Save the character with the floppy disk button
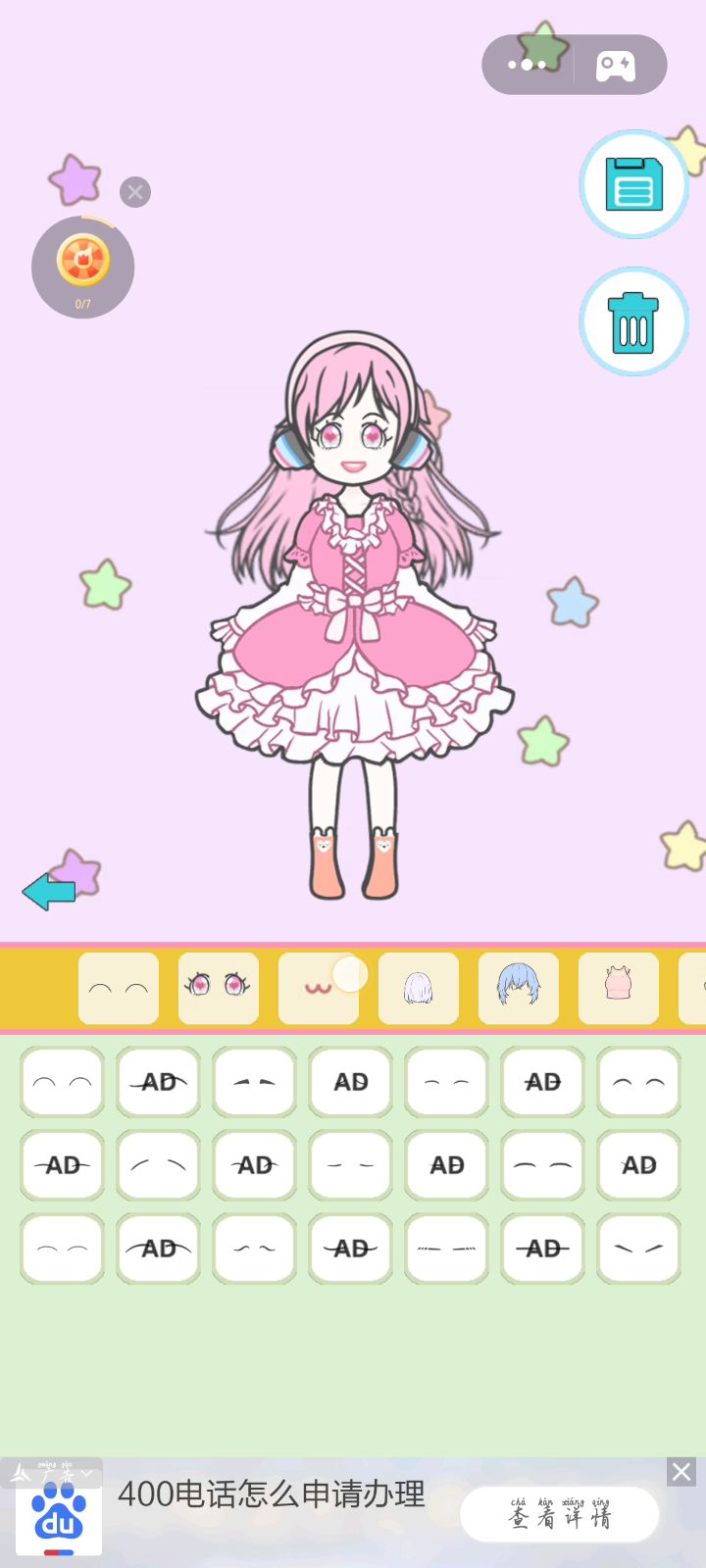Screen dimensions: 706x1568 pos(633,184)
